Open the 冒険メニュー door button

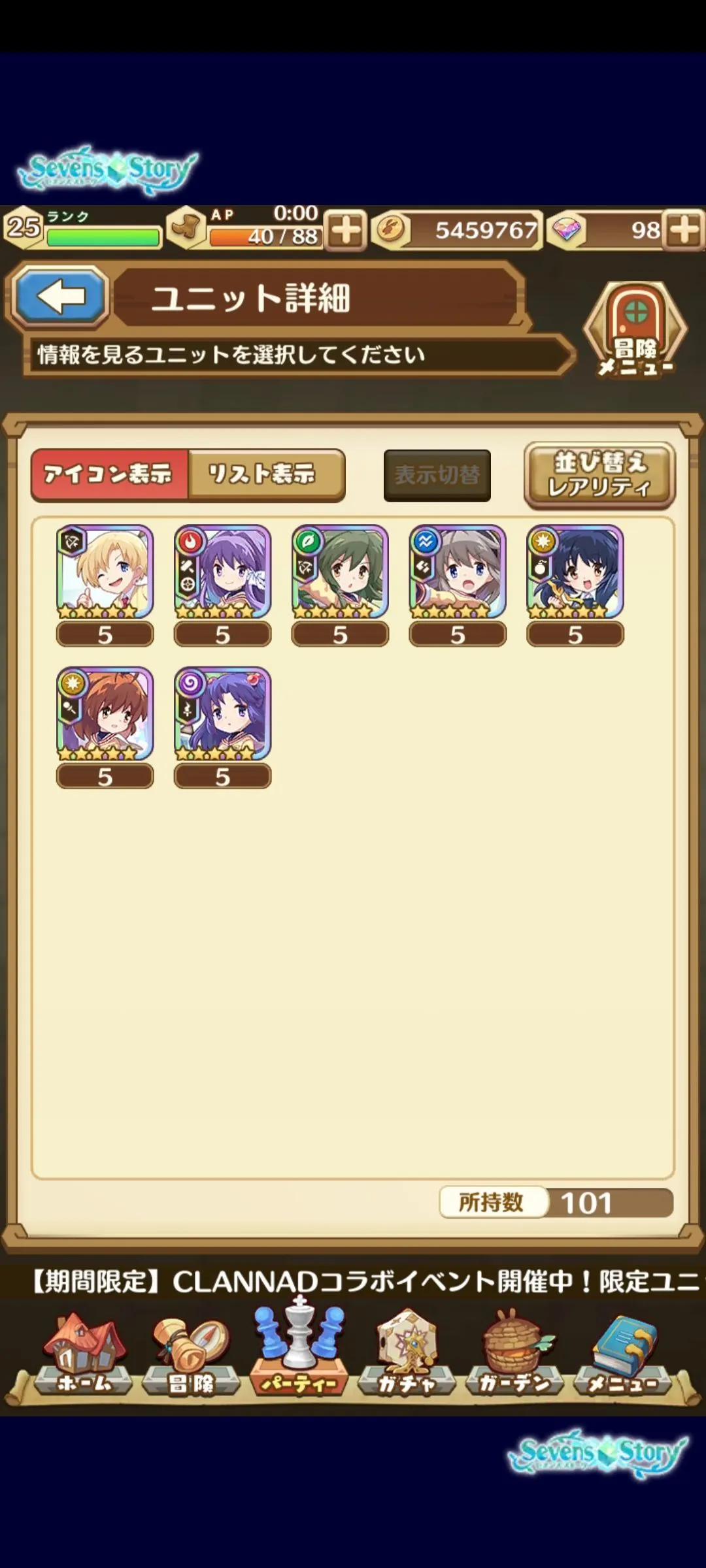point(635,330)
